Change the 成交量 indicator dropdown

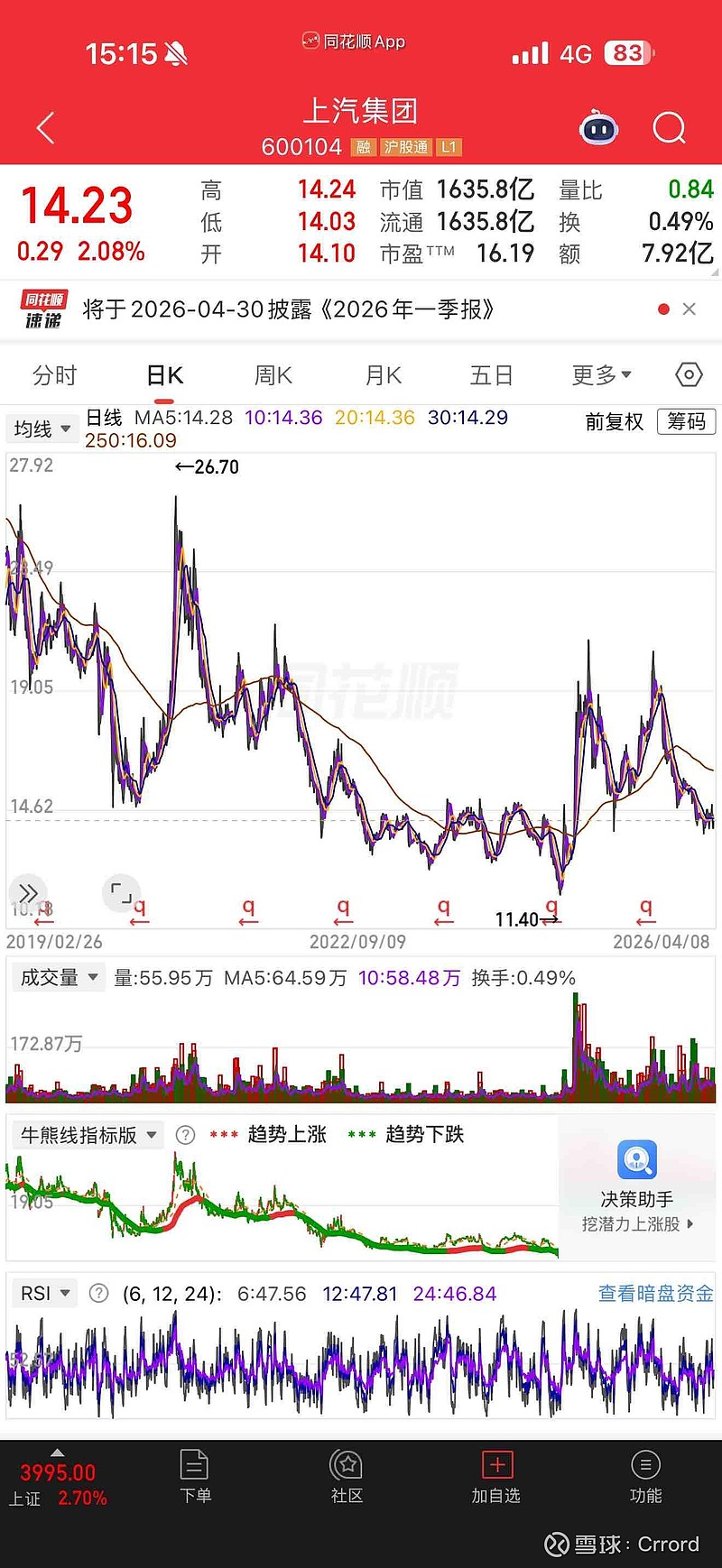click(x=59, y=978)
